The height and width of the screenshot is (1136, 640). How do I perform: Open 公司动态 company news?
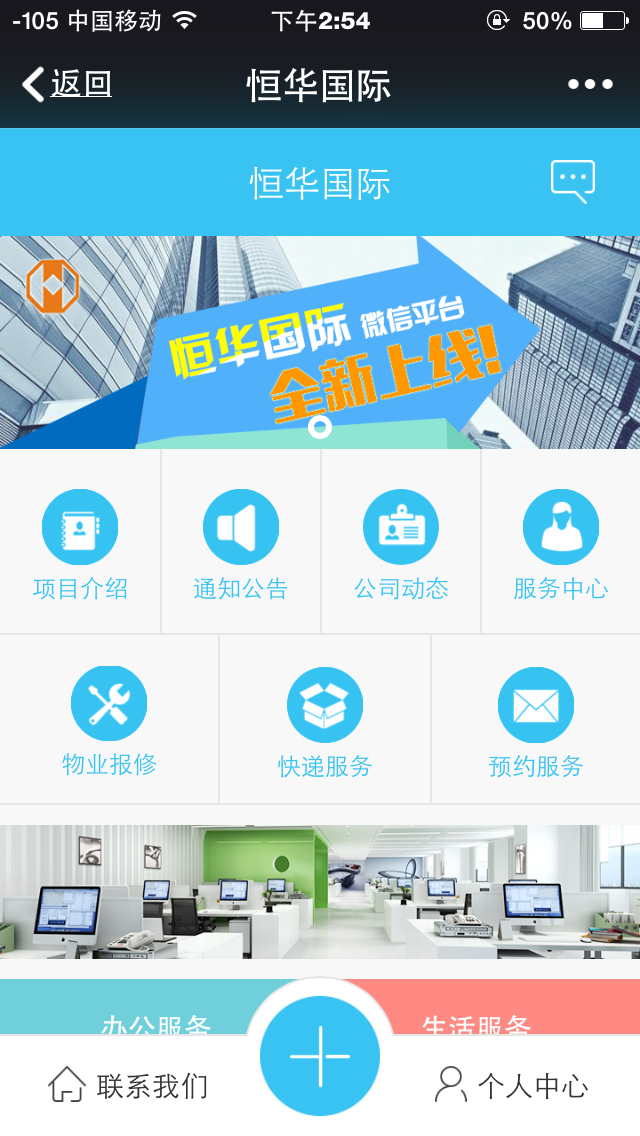pos(401,543)
